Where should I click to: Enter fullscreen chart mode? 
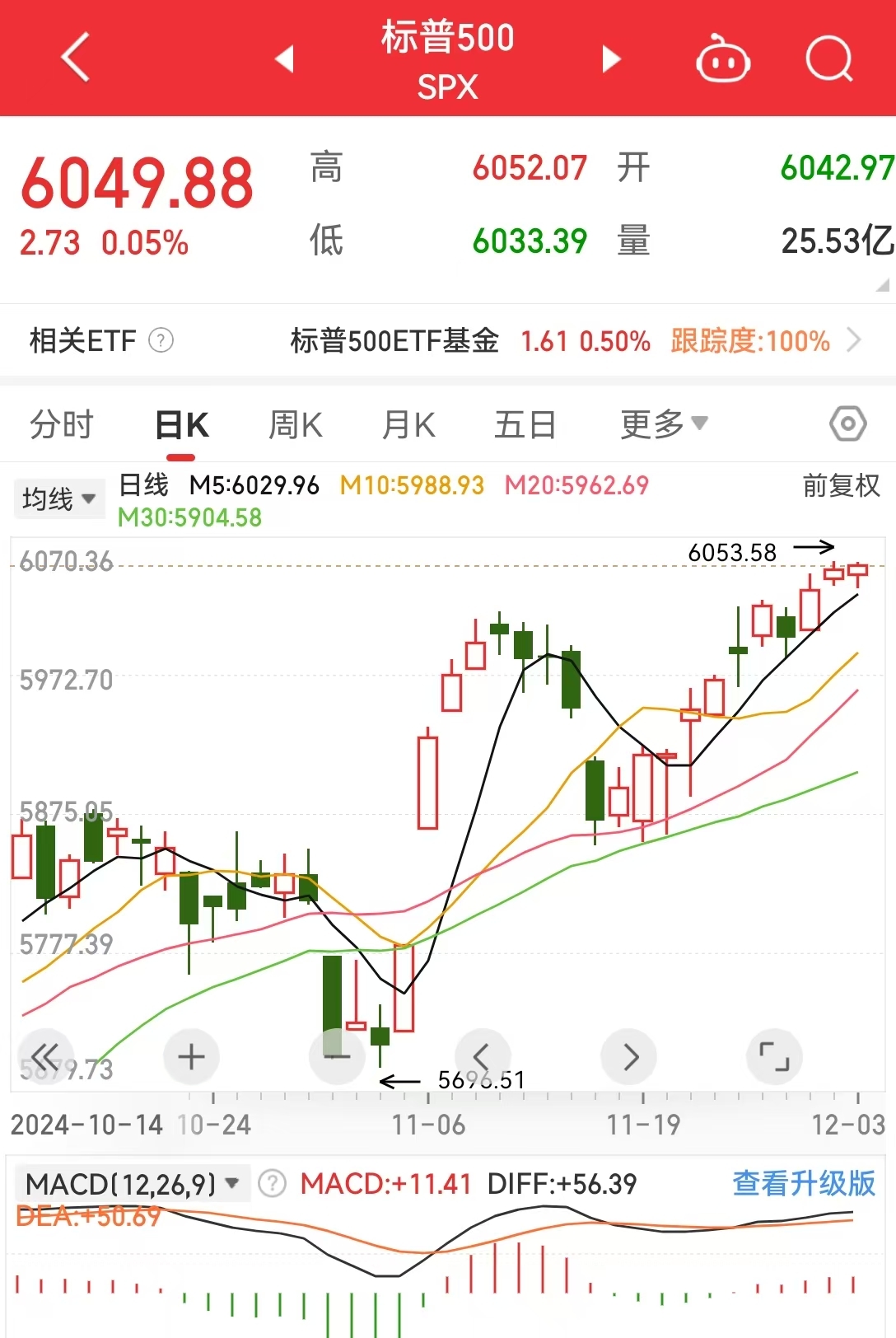(x=774, y=1055)
